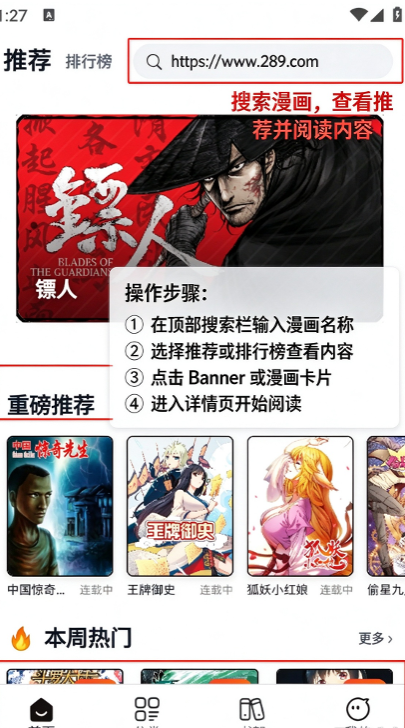
Task: Go to the home tab in bottom navigation
Action: tap(41, 710)
